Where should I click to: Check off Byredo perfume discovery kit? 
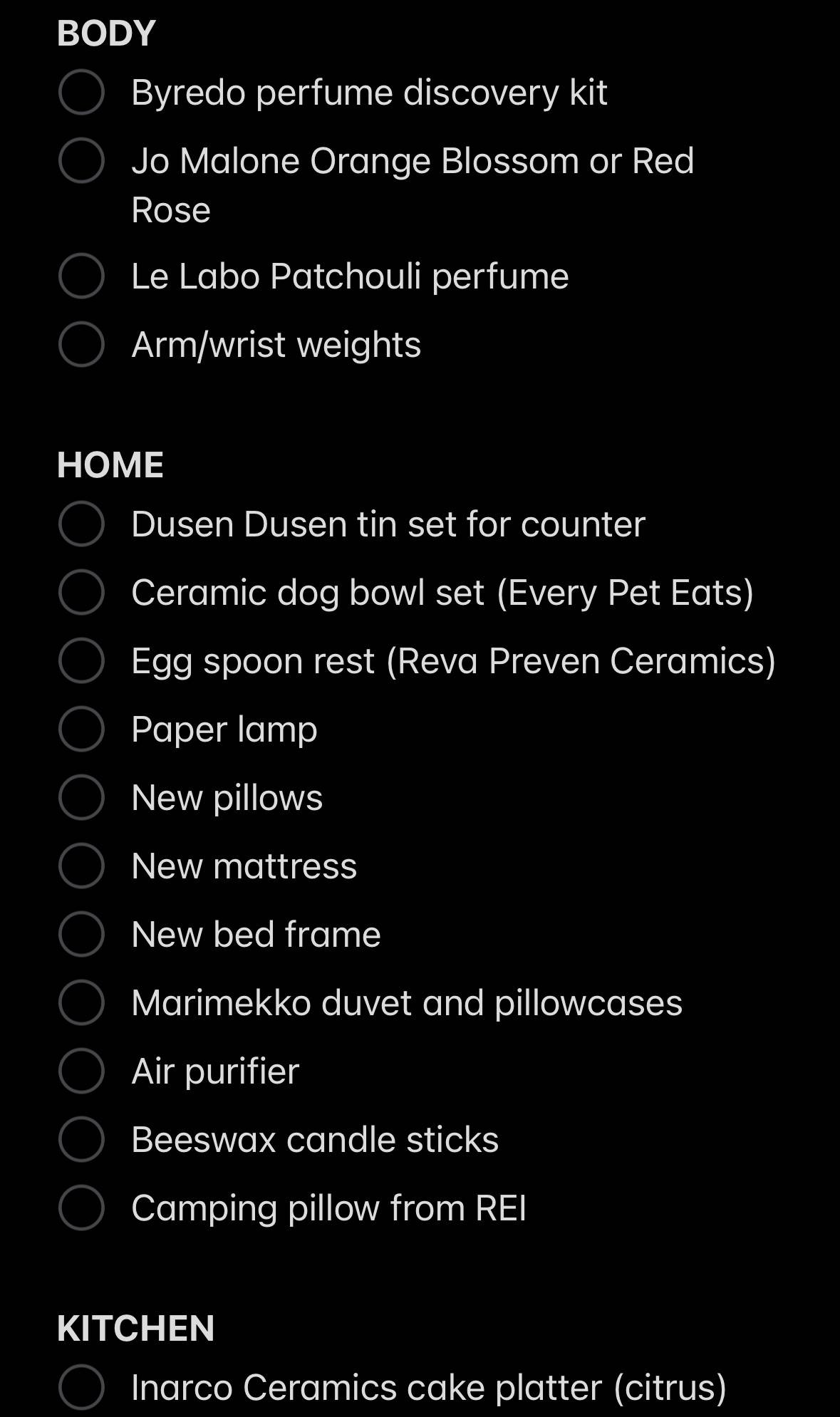click(81, 92)
